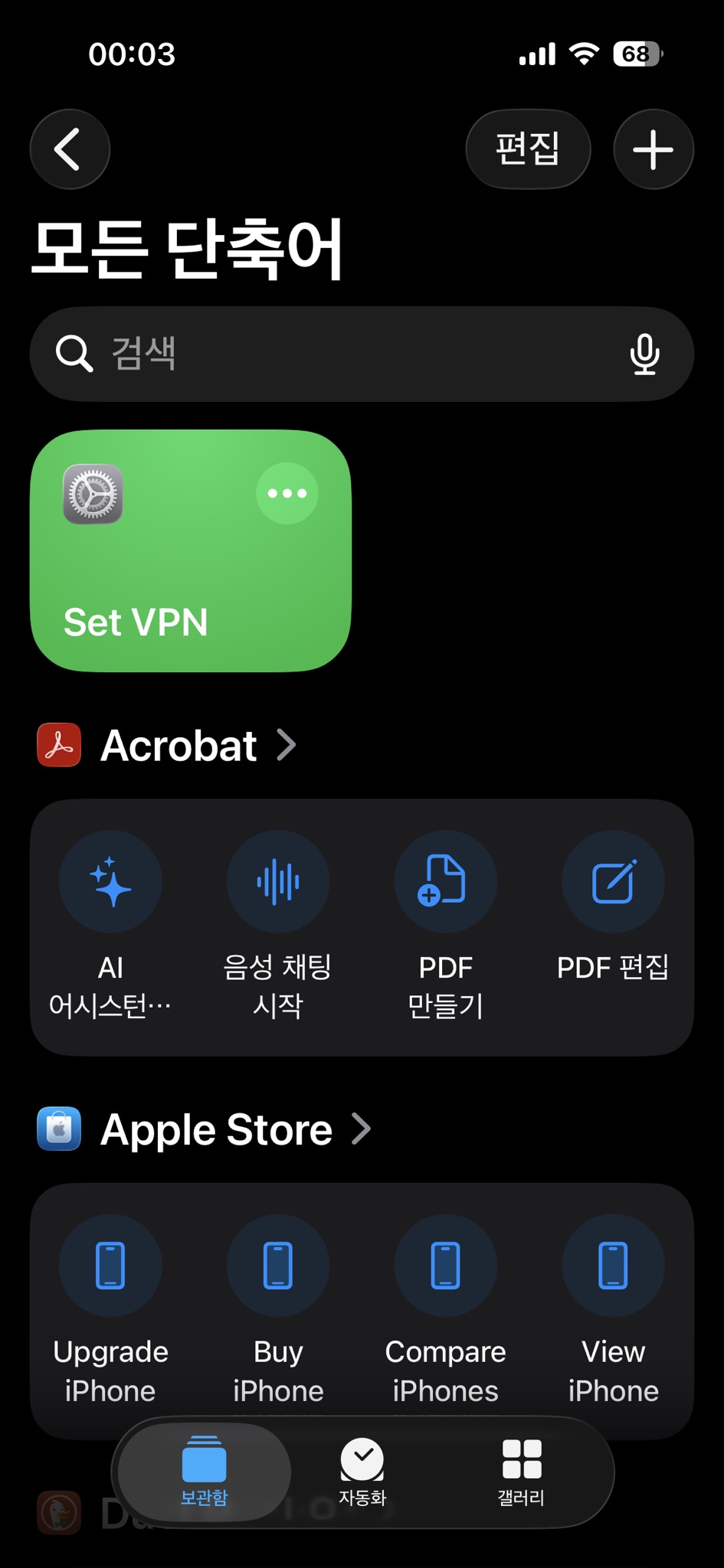The image size is (724, 1568).
Task: Go back using the top-left arrow
Action: (x=70, y=149)
